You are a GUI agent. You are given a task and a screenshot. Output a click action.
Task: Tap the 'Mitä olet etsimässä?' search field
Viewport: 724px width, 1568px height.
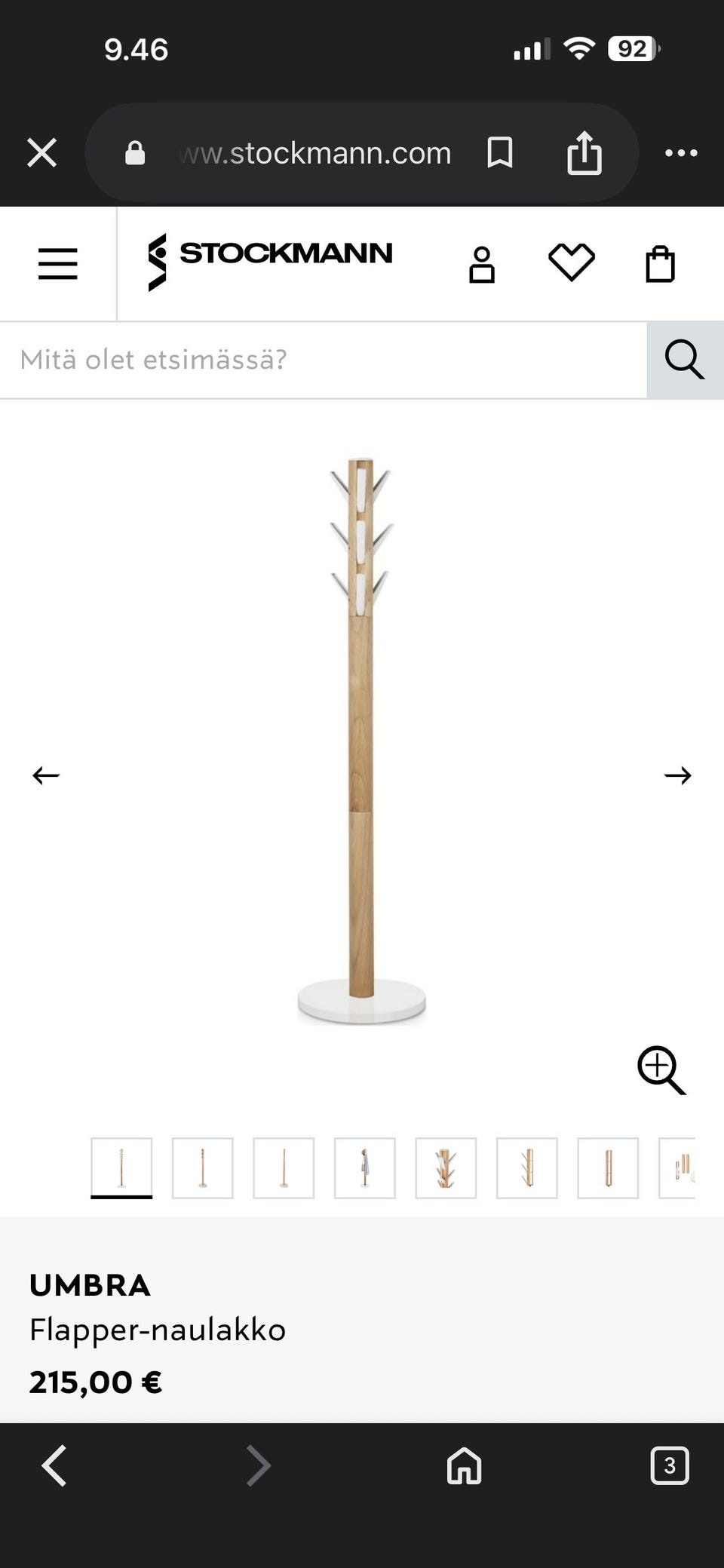(x=323, y=360)
